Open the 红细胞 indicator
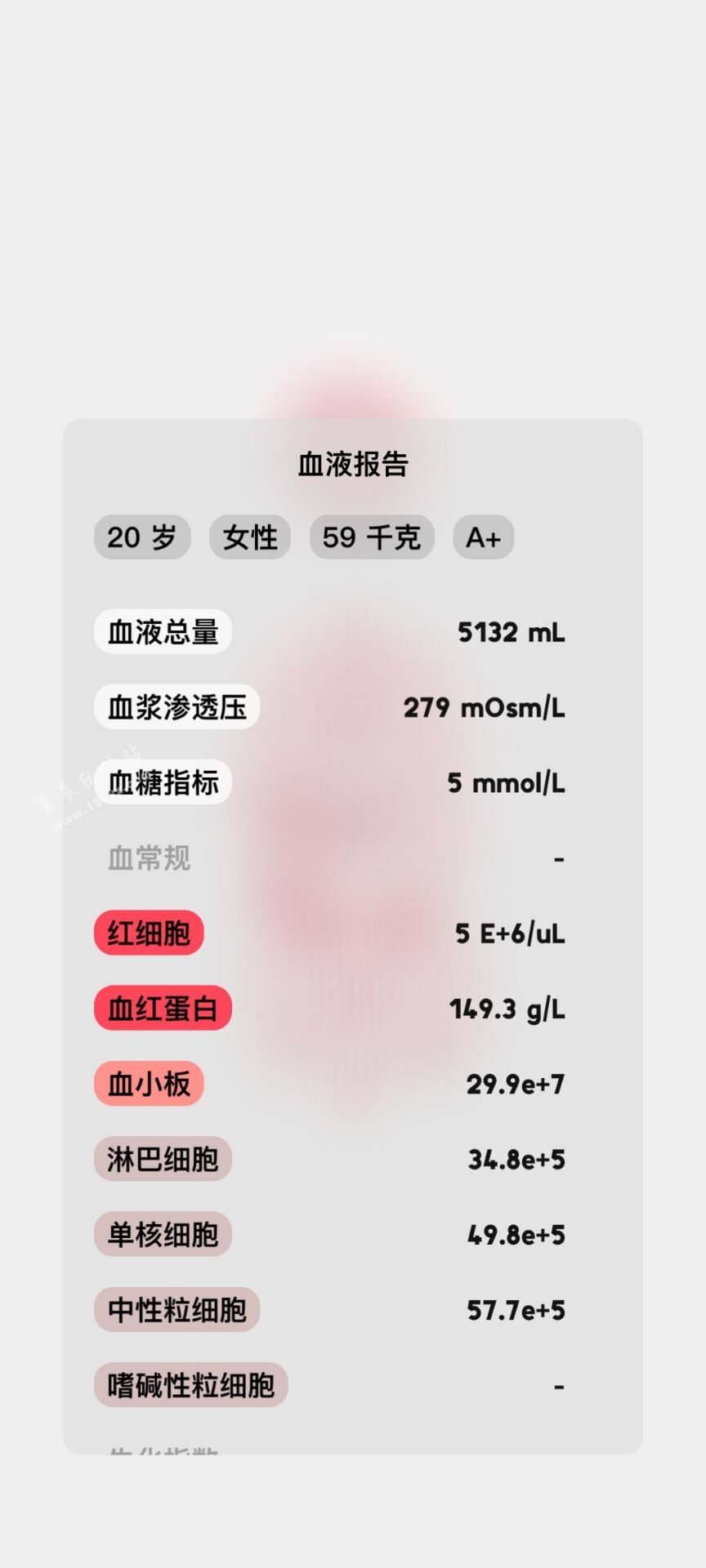 [149, 933]
